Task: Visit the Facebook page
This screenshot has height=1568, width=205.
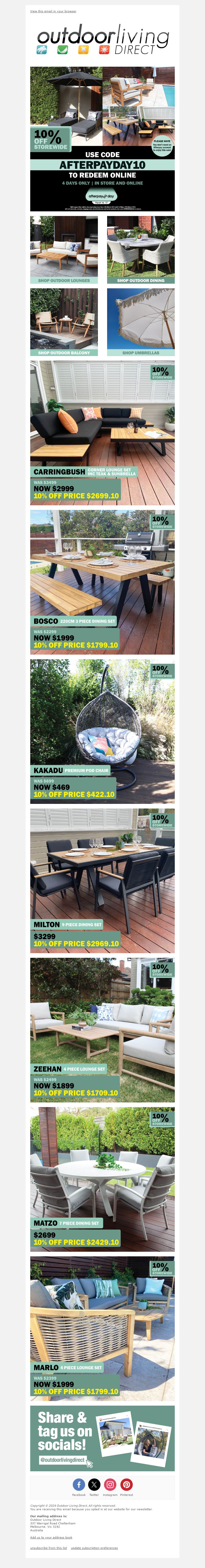Action: (78, 1485)
